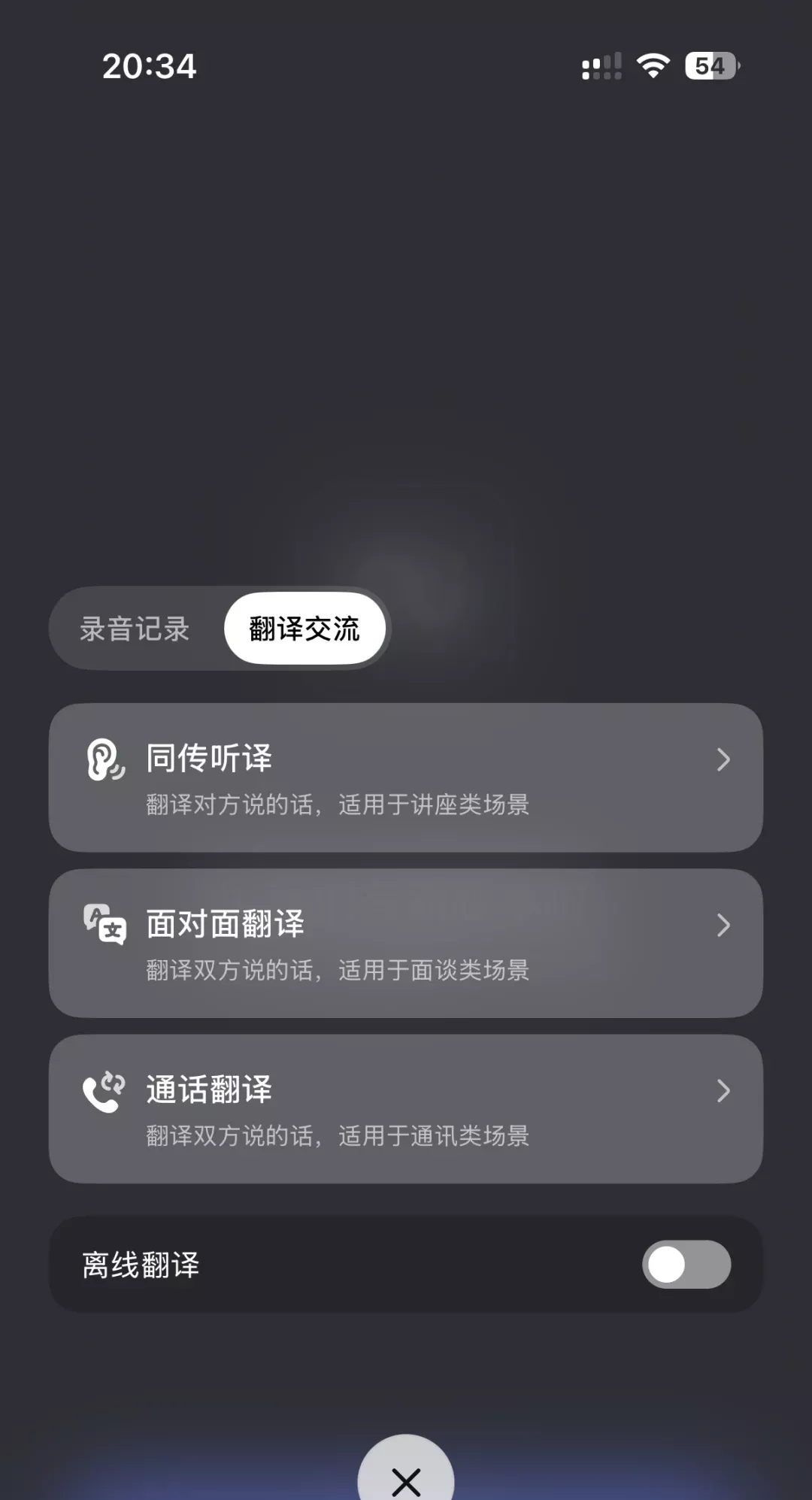Open 面对面翻译 using the right arrow
812x1500 pixels.
(723, 926)
